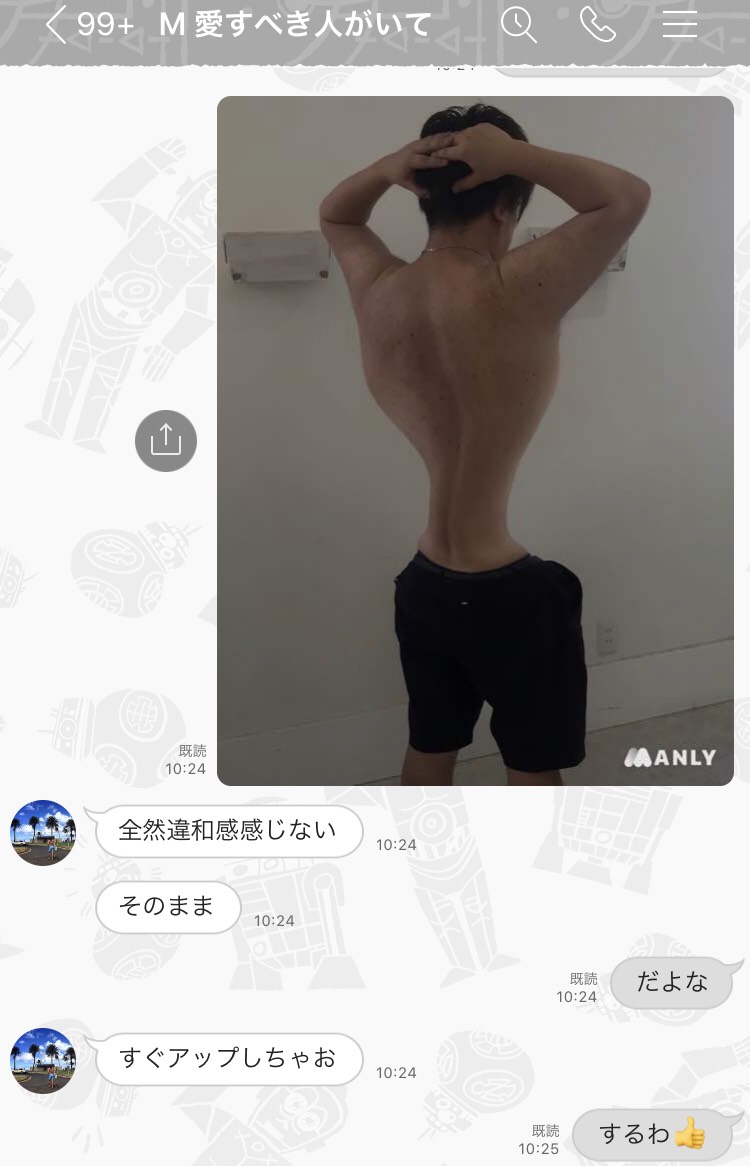This screenshot has height=1166, width=750.
Task: Go back to the chat list
Action: [58, 25]
